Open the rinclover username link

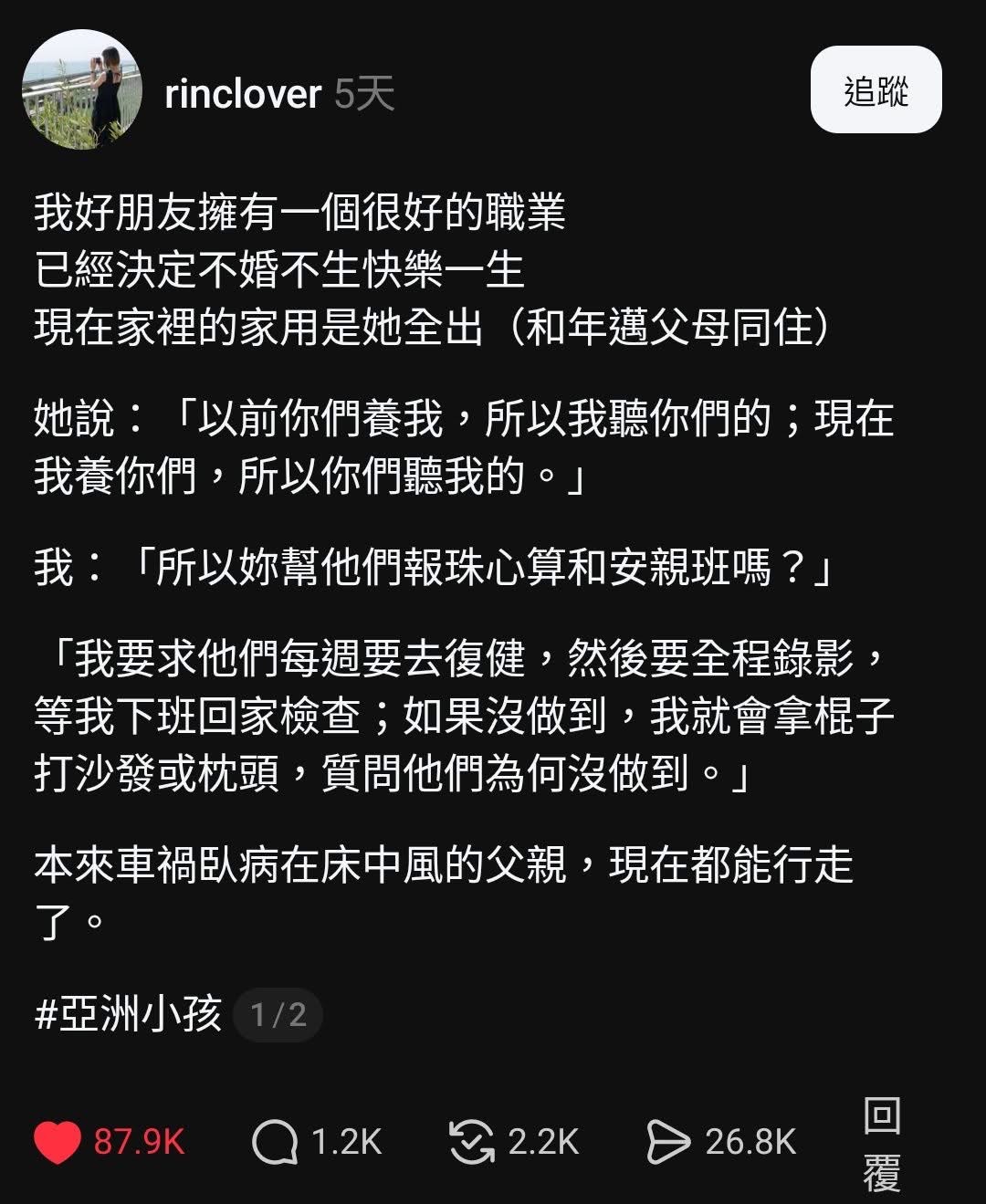[243, 94]
